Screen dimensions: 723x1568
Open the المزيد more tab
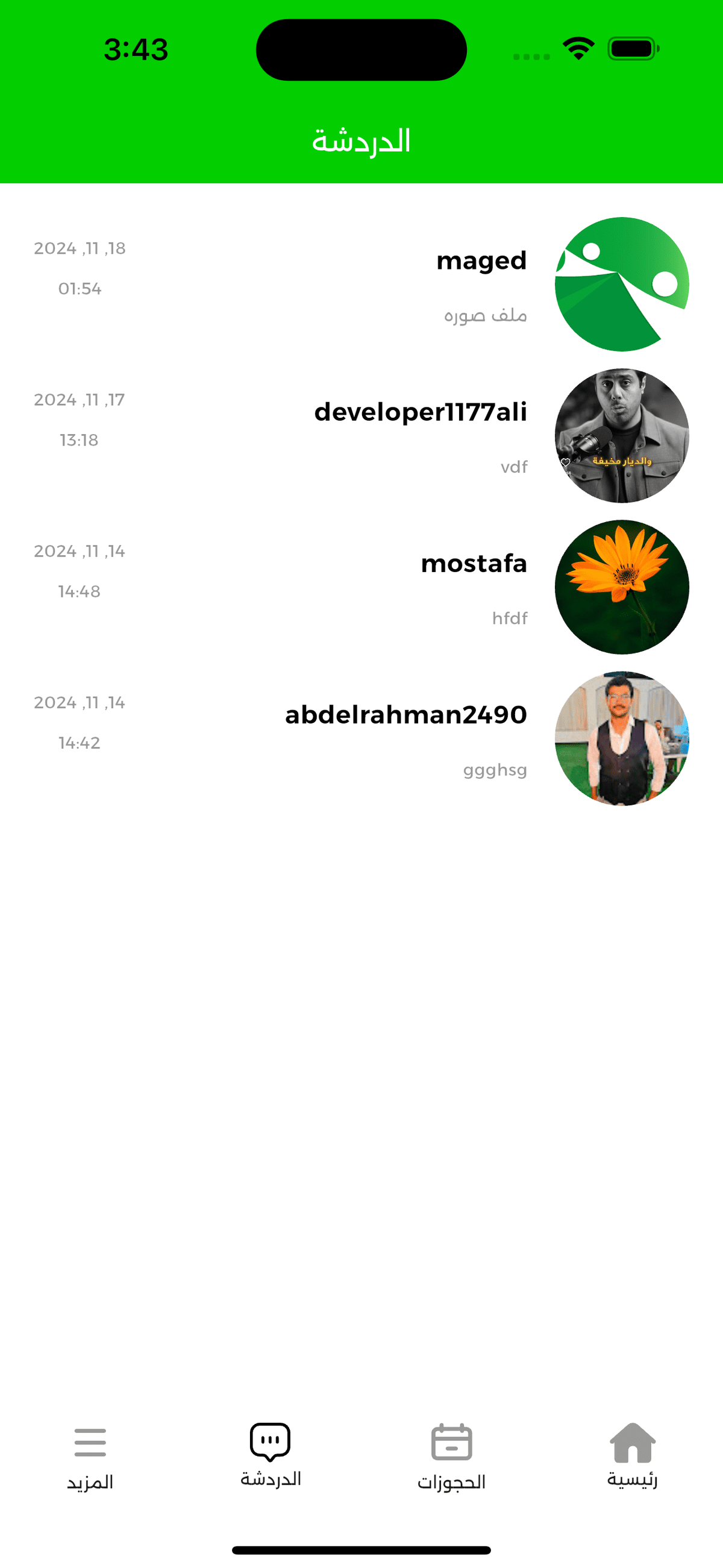click(x=90, y=1456)
